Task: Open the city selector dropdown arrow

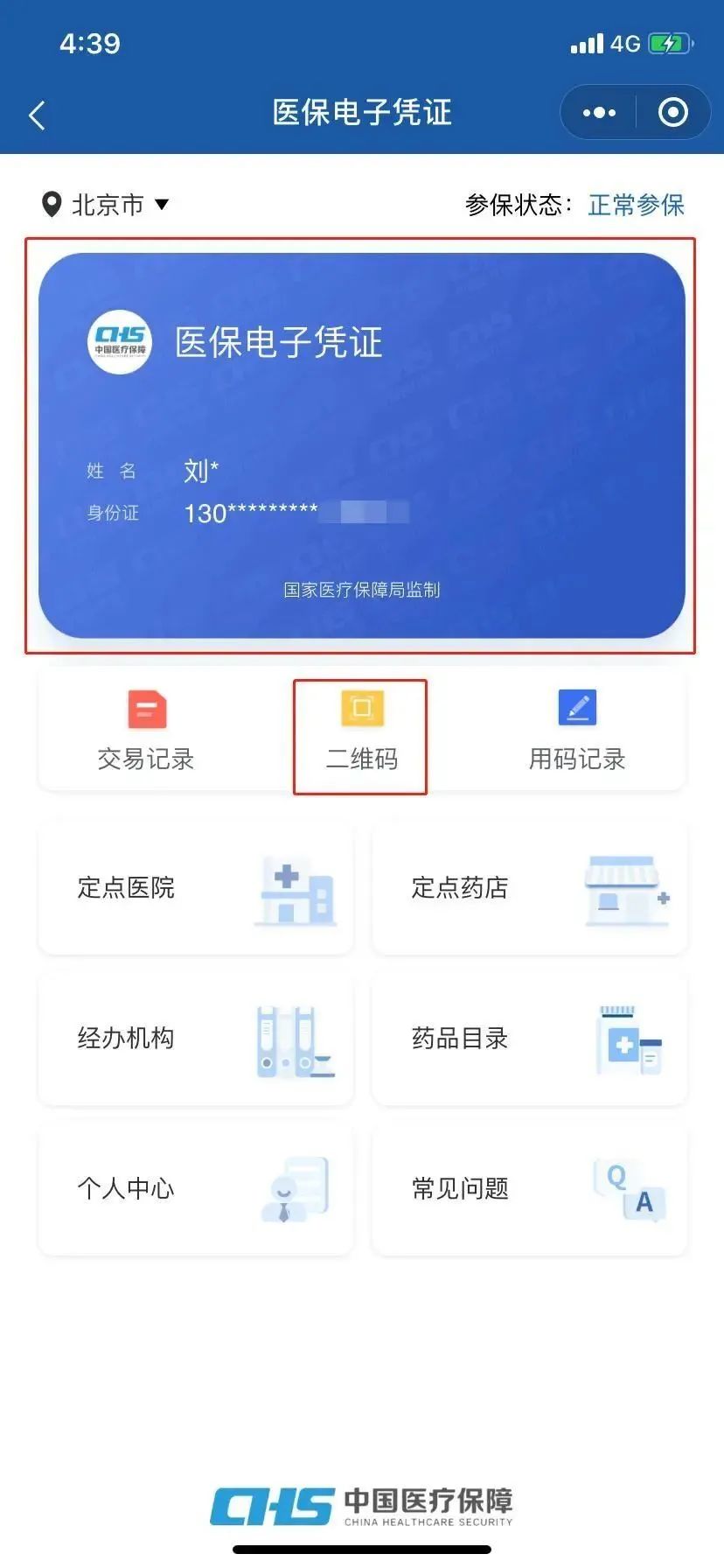Action: 162,206
